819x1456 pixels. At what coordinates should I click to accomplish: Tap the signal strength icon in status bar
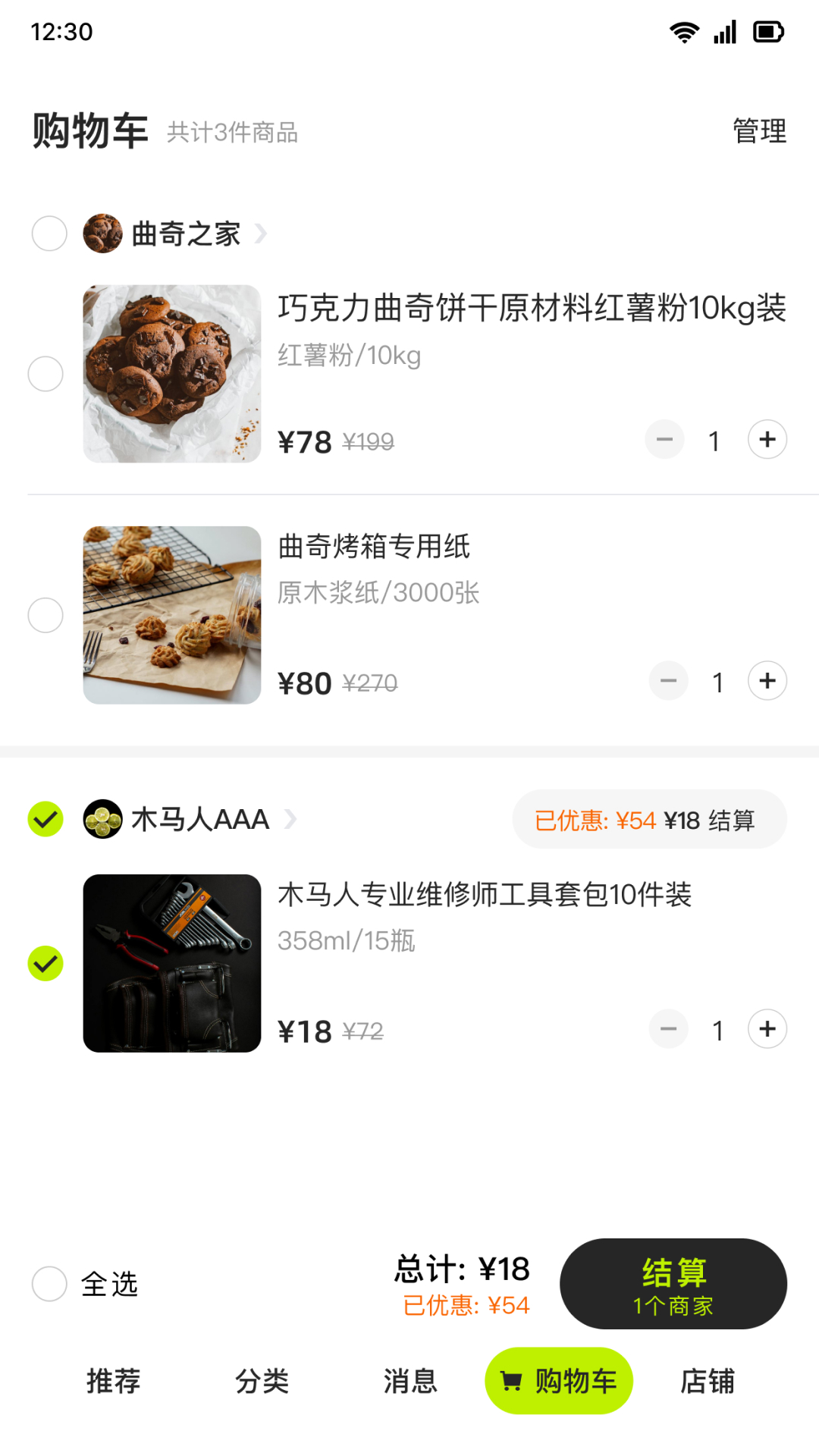(724, 31)
